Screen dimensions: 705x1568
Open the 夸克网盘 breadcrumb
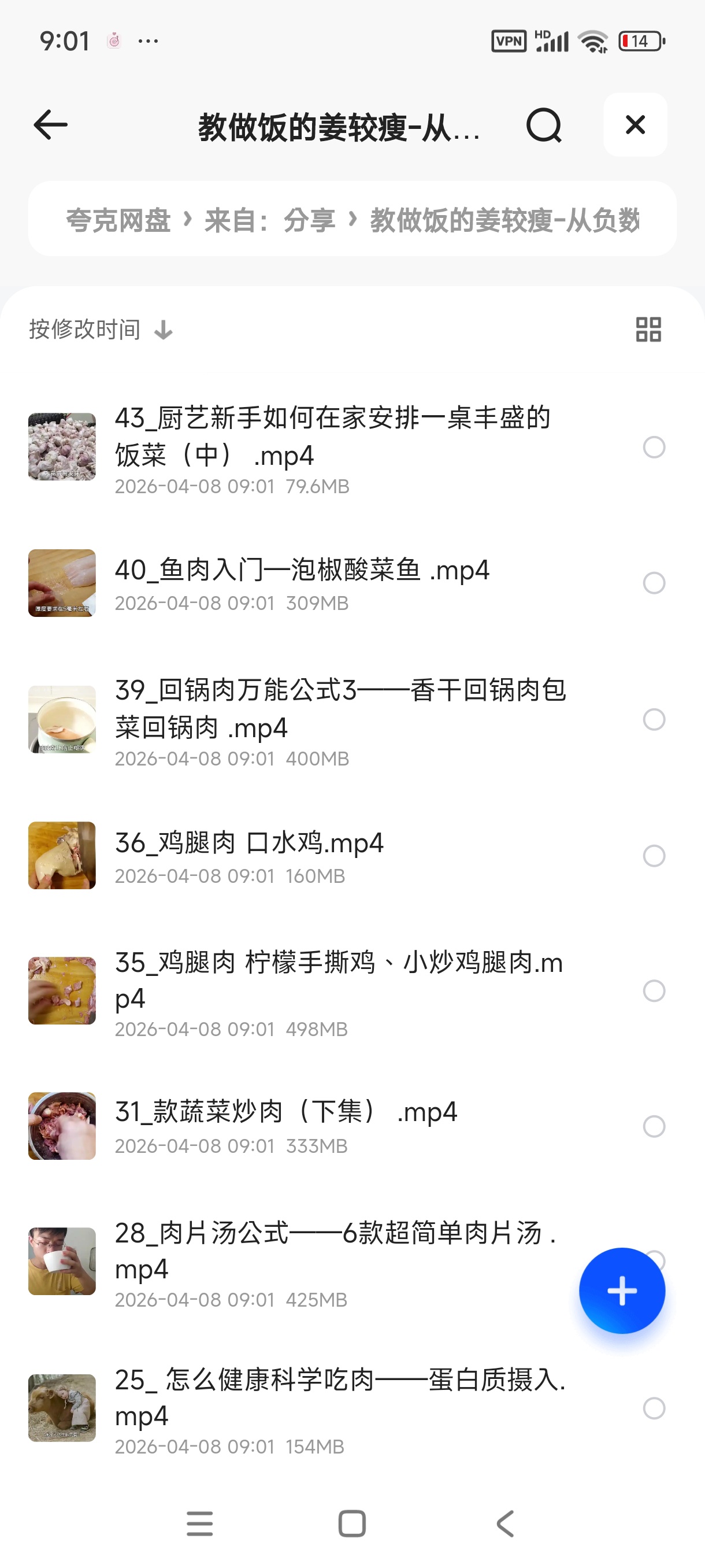pyautogui.click(x=118, y=220)
